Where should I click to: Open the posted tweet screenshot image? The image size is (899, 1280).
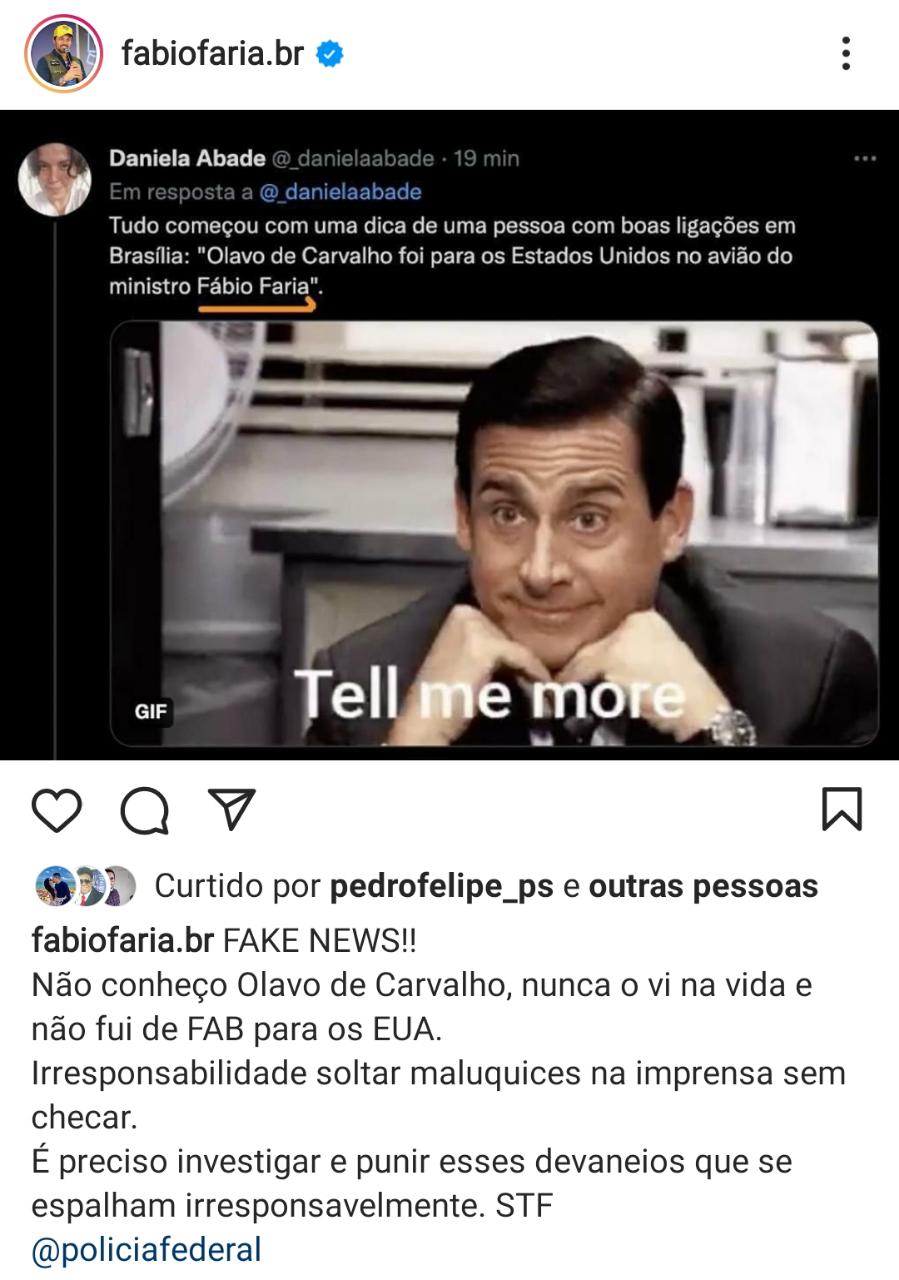pos(449,435)
